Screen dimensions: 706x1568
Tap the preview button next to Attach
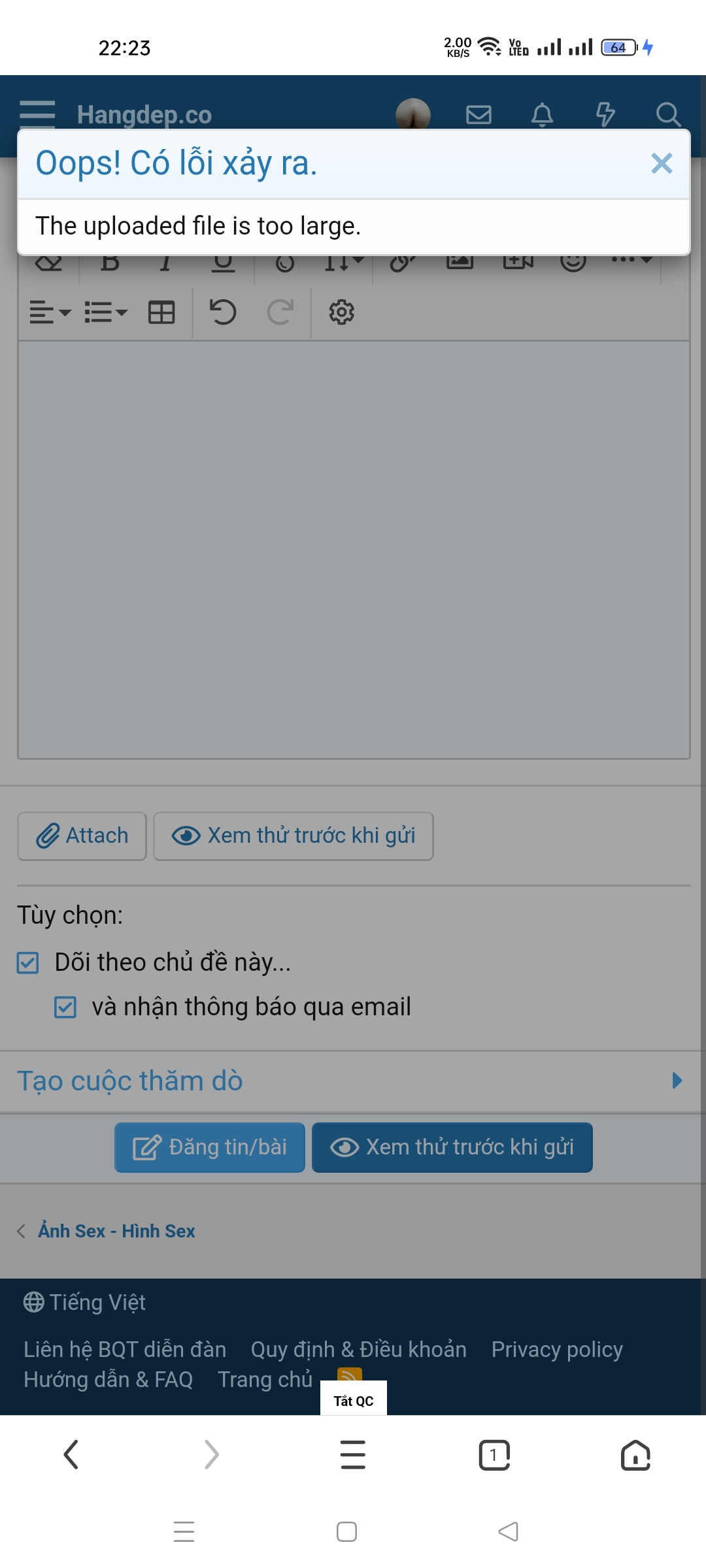[294, 836]
